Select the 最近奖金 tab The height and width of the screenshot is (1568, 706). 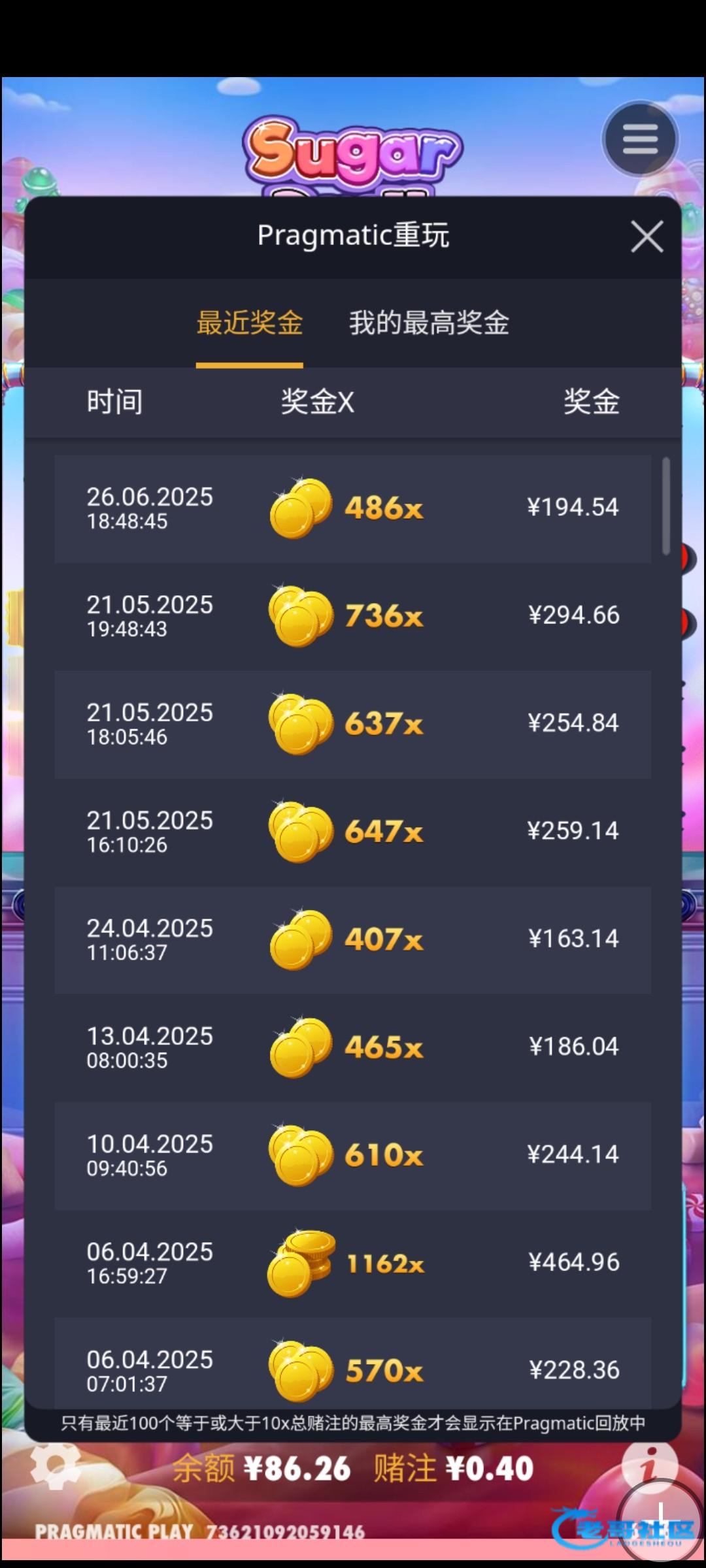250,323
